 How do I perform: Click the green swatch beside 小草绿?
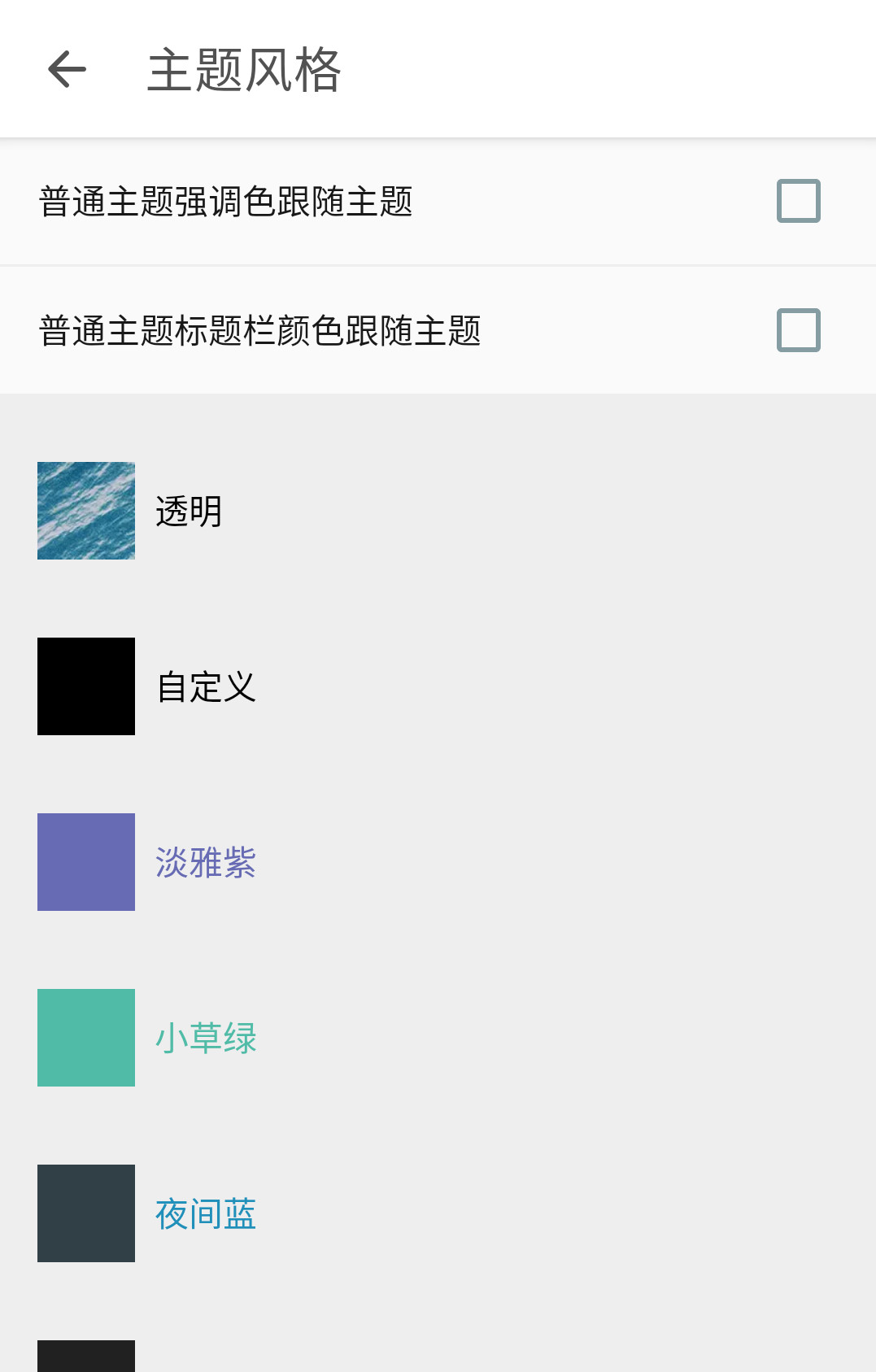point(85,1038)
